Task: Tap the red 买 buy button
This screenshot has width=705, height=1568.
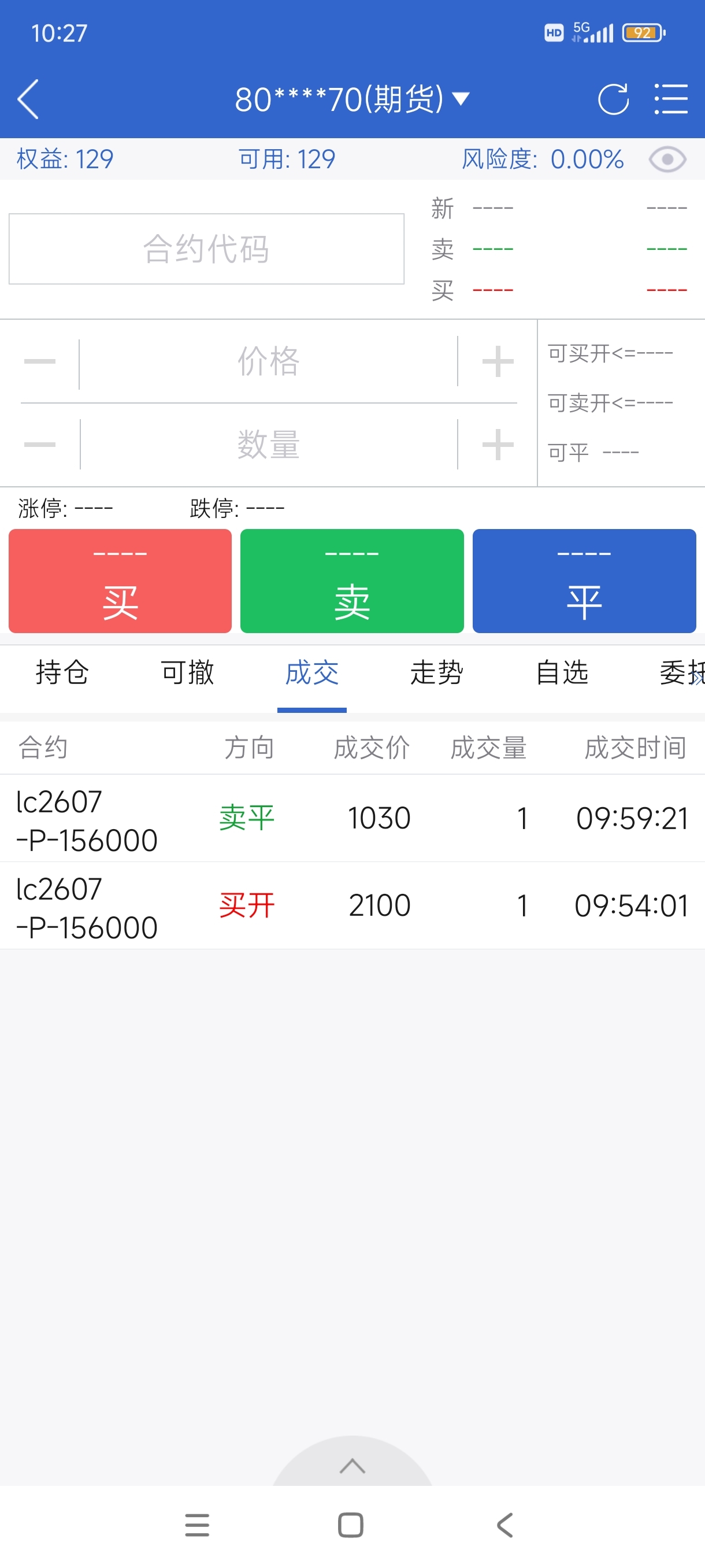Action: 120,580
